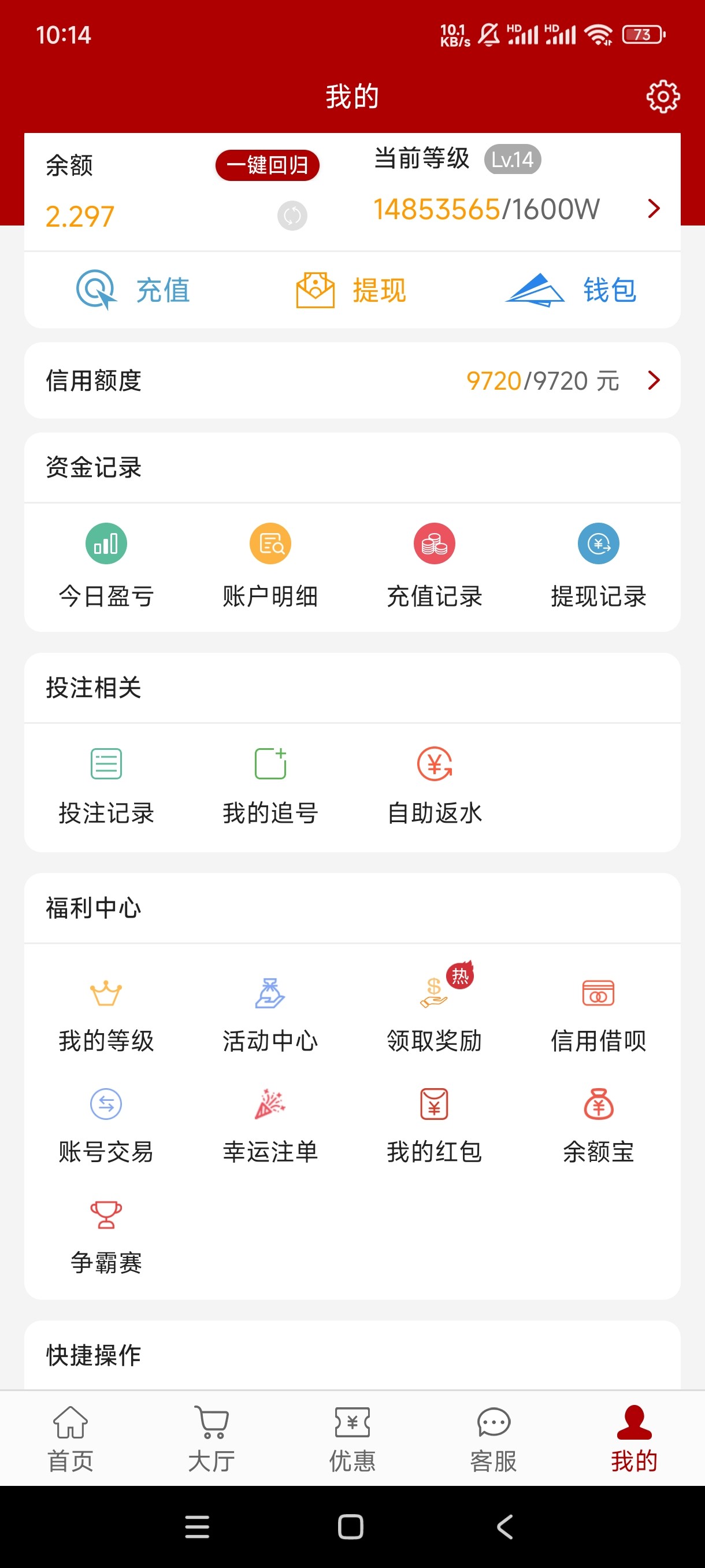Open 提现 withdrawal
This screenshot has height=1568, width=705.
[x=351, y=290]
